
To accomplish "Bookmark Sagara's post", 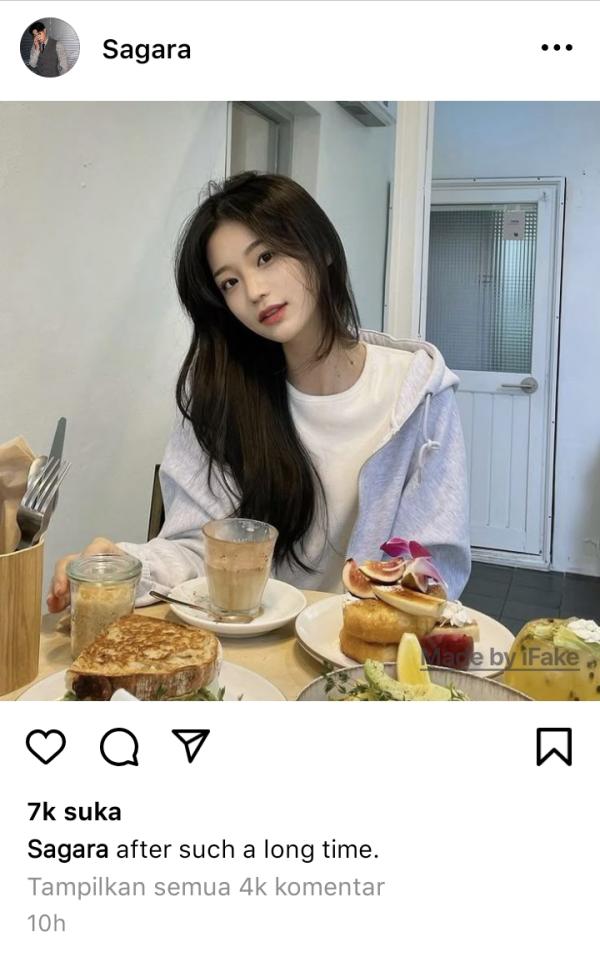I will (553, 746).
